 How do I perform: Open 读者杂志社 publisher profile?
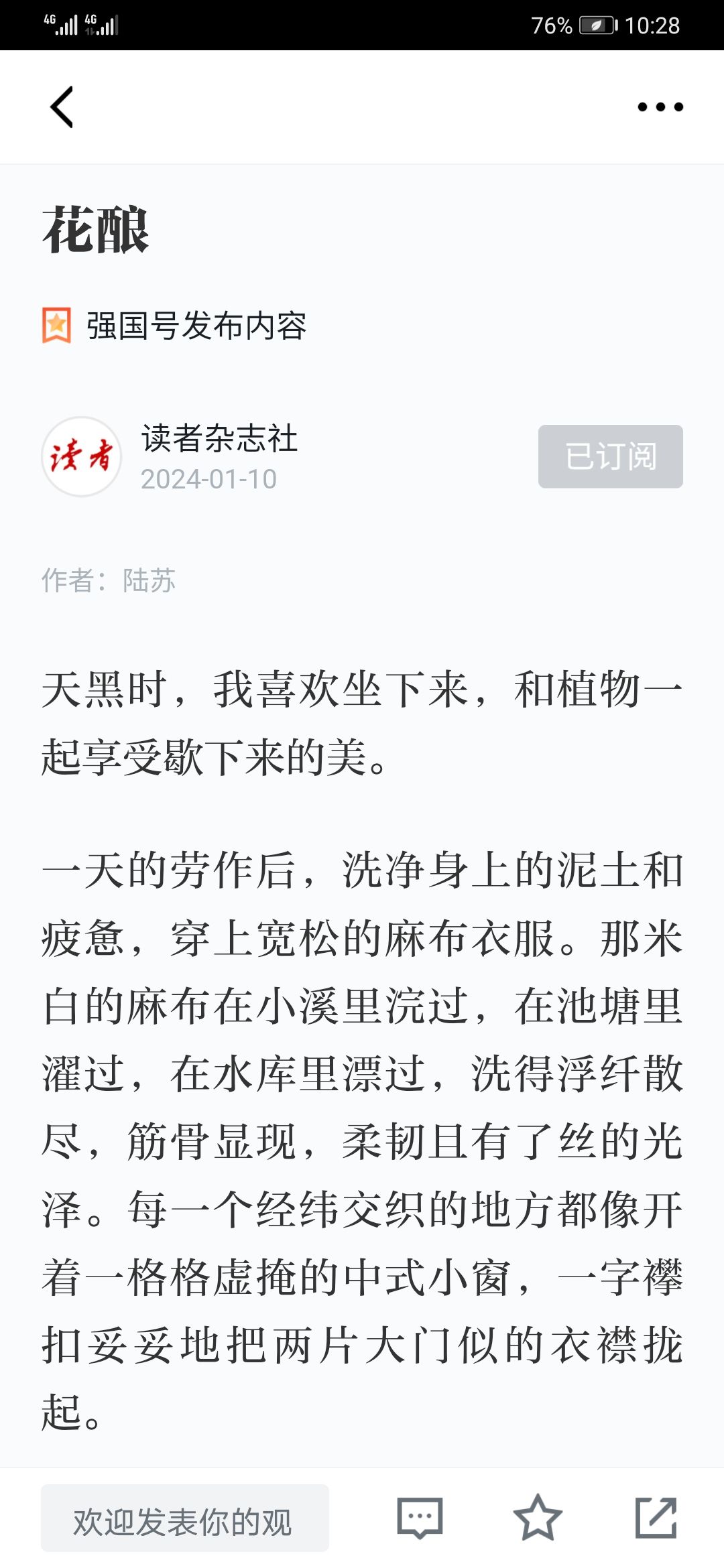click(219, 439)
